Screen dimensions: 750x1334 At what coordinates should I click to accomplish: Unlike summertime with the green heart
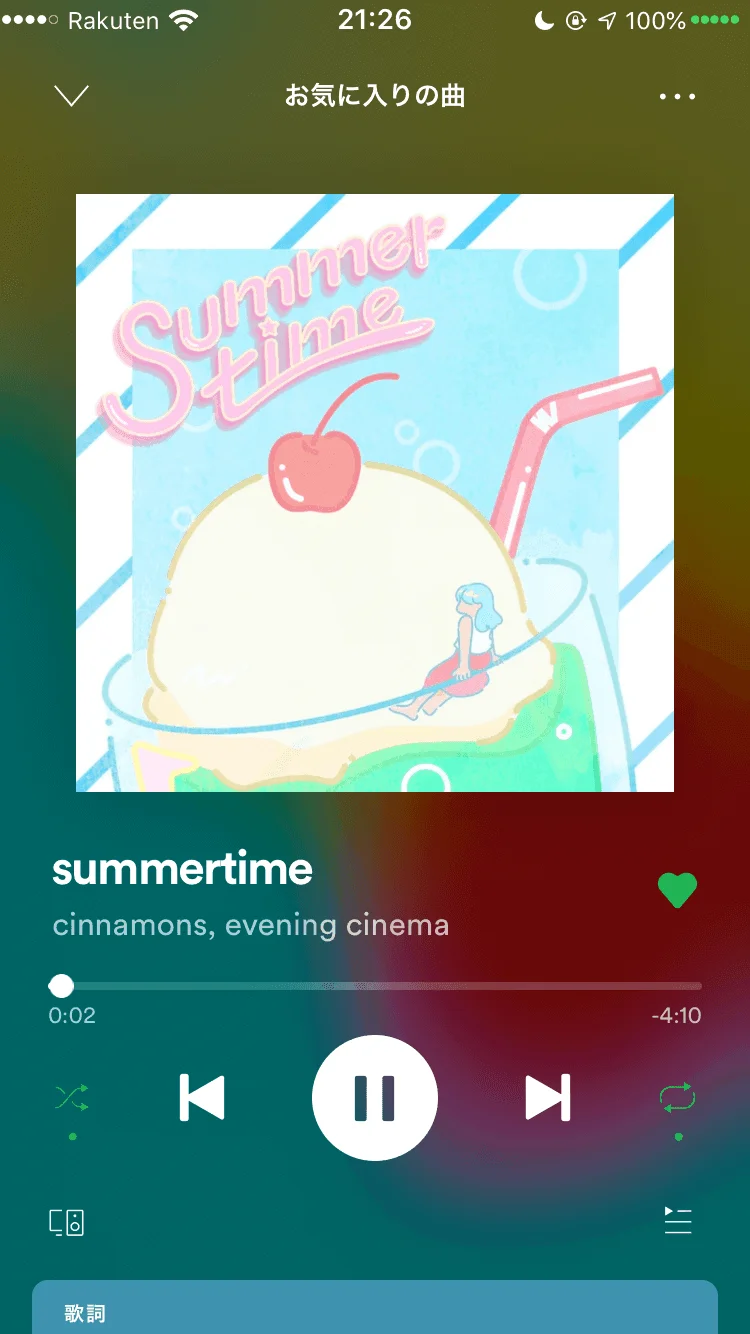pos(677,889)
